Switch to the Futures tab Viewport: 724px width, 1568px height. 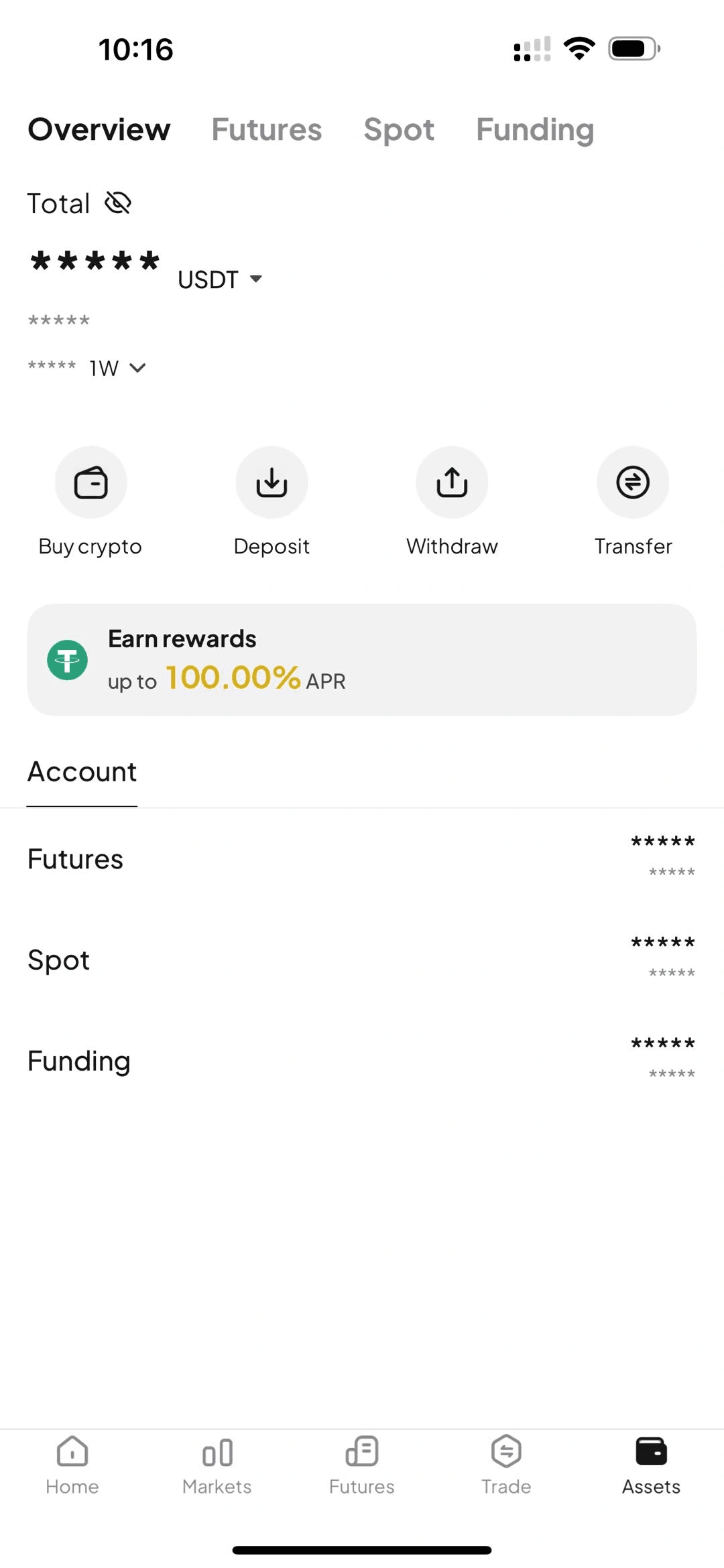click(x=266, y=129)
